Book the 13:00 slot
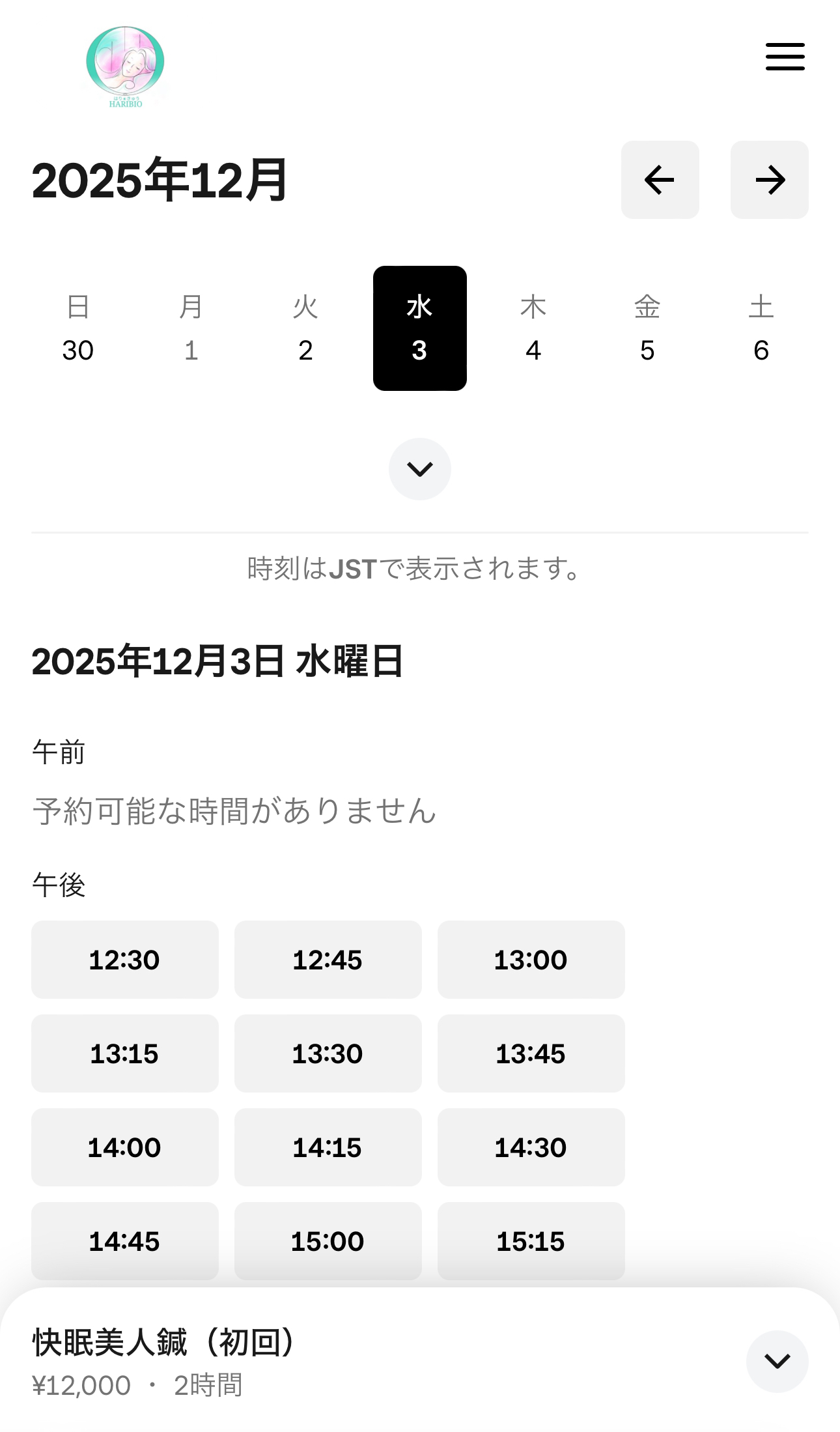The height and width of the screenshot is (1432, 840). (531, 960)
